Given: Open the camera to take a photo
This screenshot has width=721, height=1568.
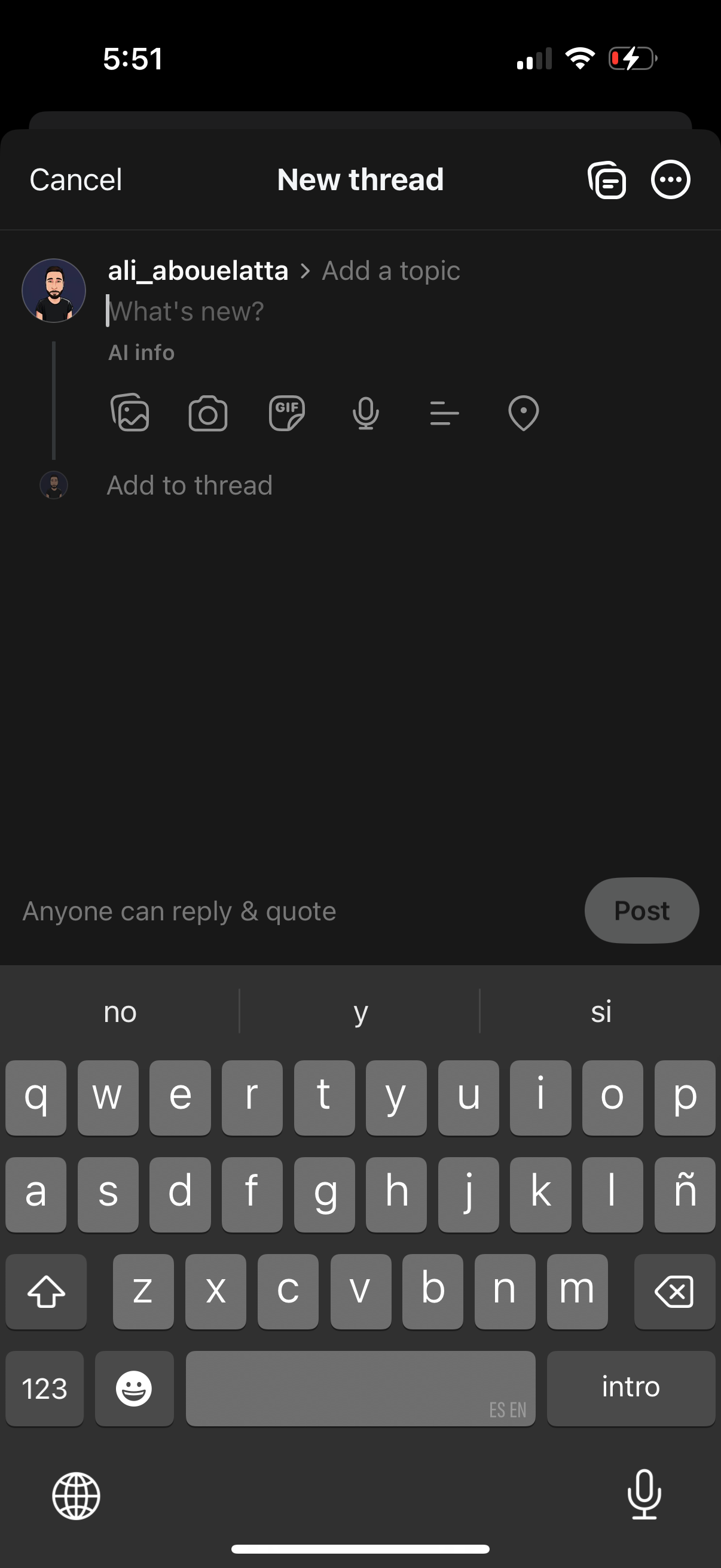Looking at the screenshot, I should (207, 413).
